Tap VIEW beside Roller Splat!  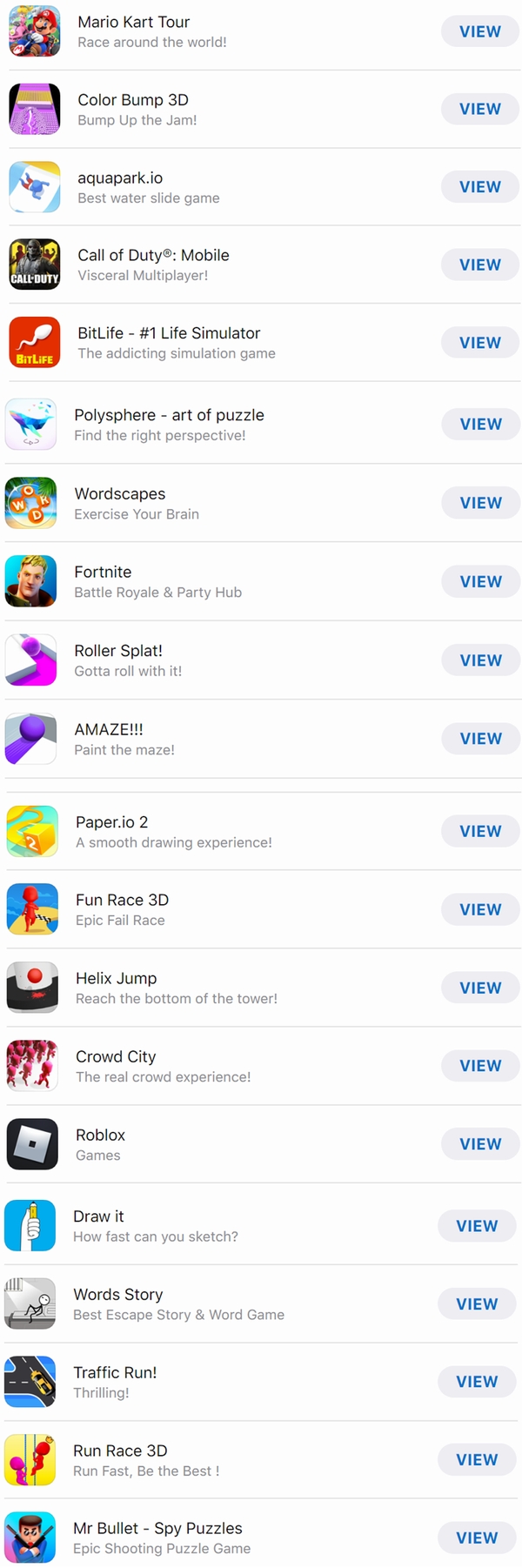480,660
